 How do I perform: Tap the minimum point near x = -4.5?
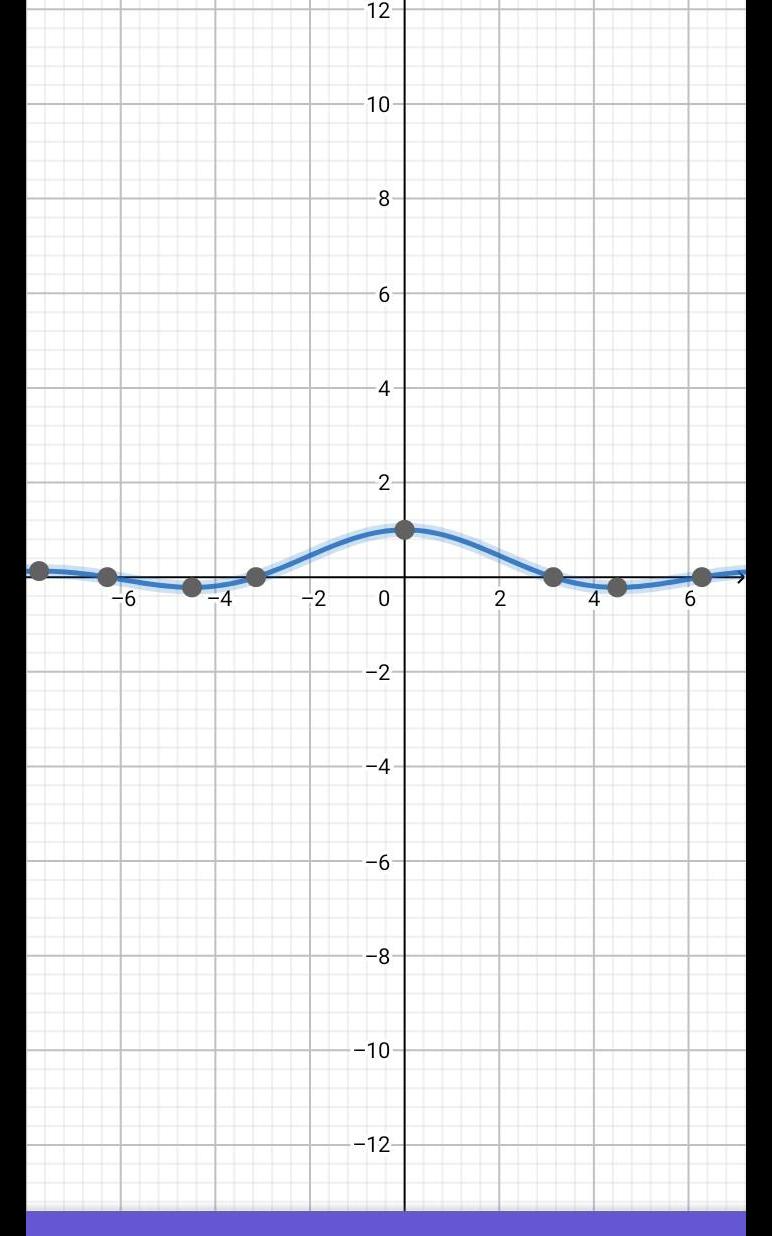[192, 587]
